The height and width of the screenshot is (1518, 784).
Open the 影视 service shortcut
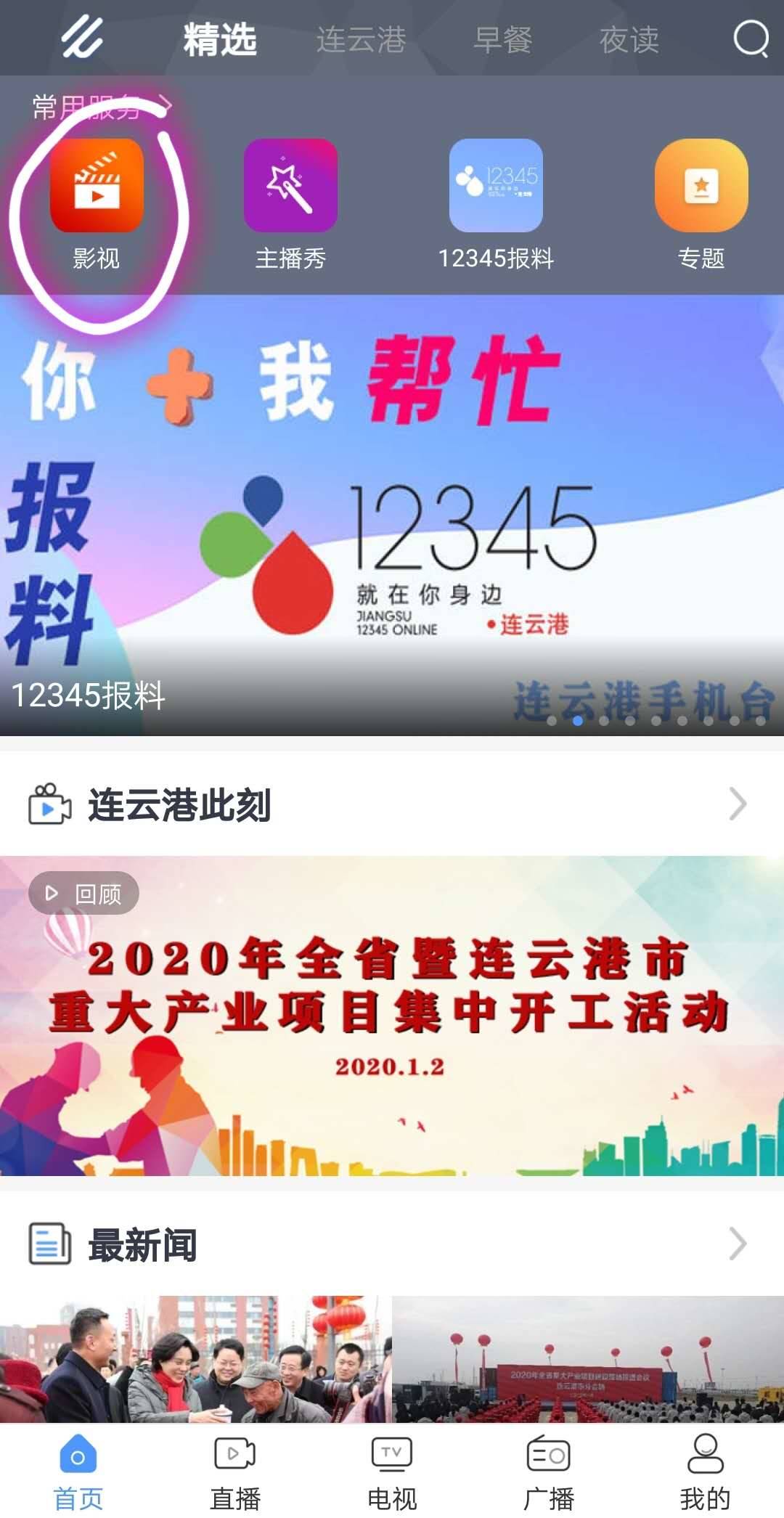pyautogui.click(x=97, y=186)
